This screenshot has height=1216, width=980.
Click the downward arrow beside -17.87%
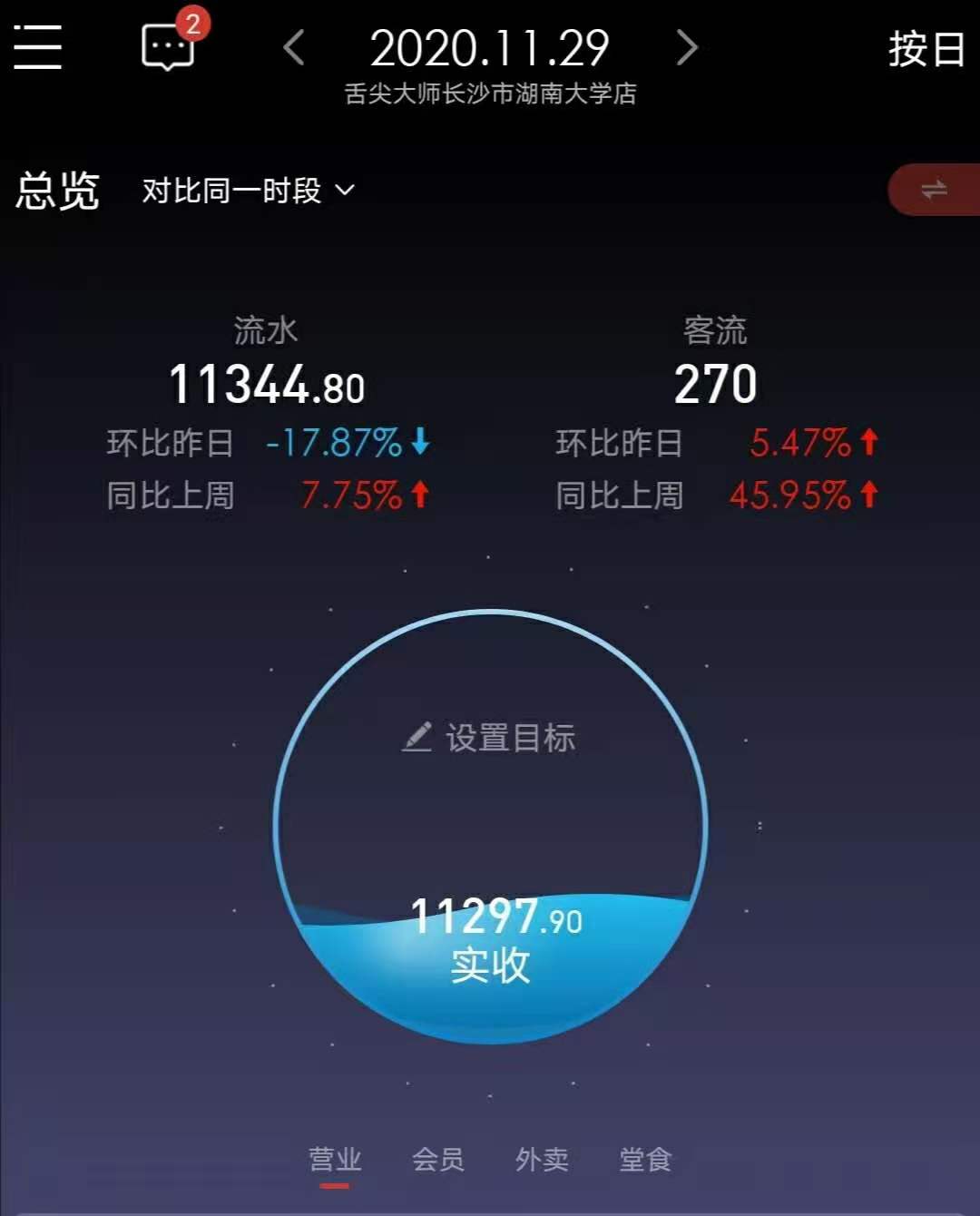click(420, 442)
